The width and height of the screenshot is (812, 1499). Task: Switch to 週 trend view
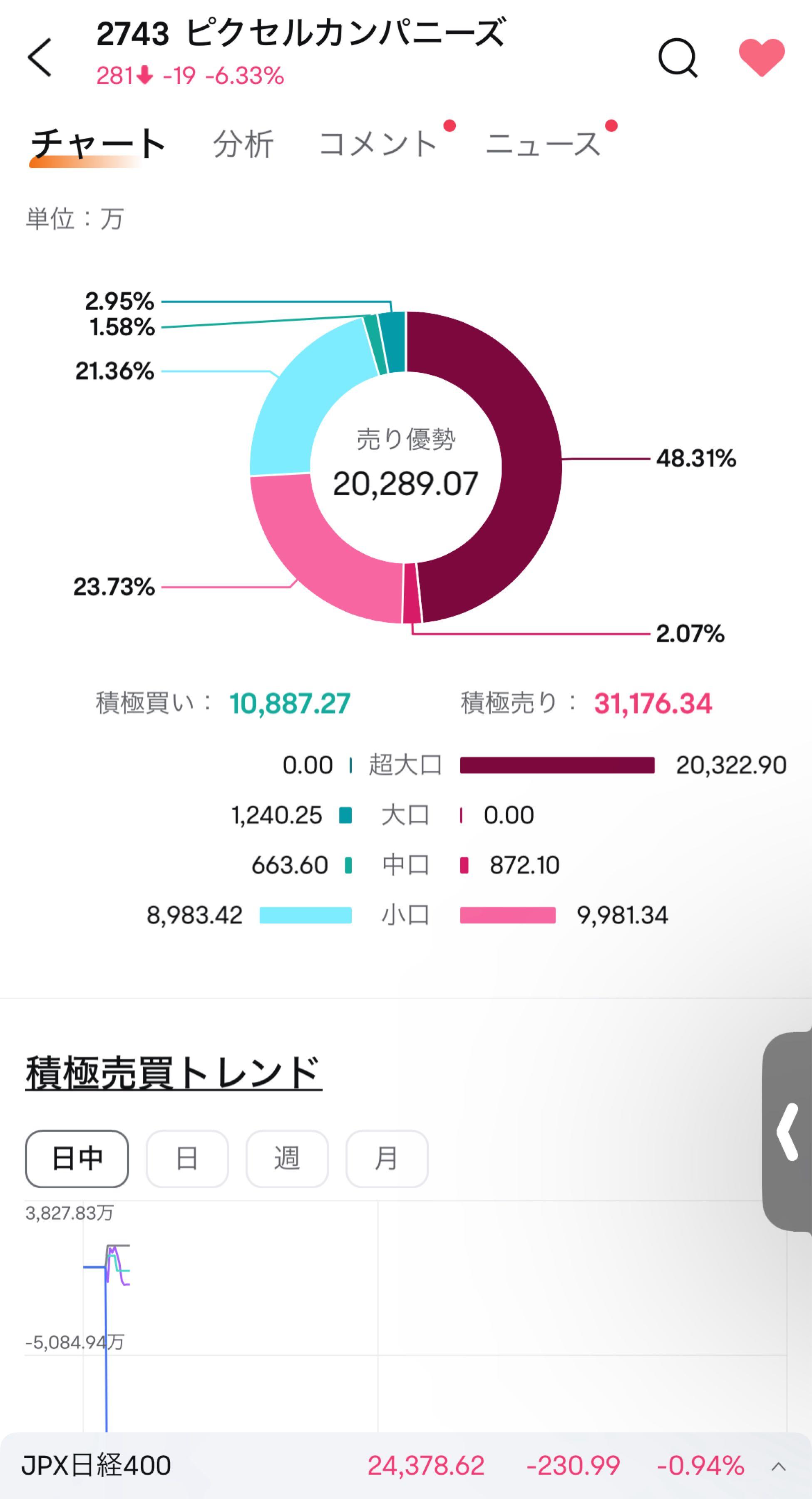(287, 1158)
